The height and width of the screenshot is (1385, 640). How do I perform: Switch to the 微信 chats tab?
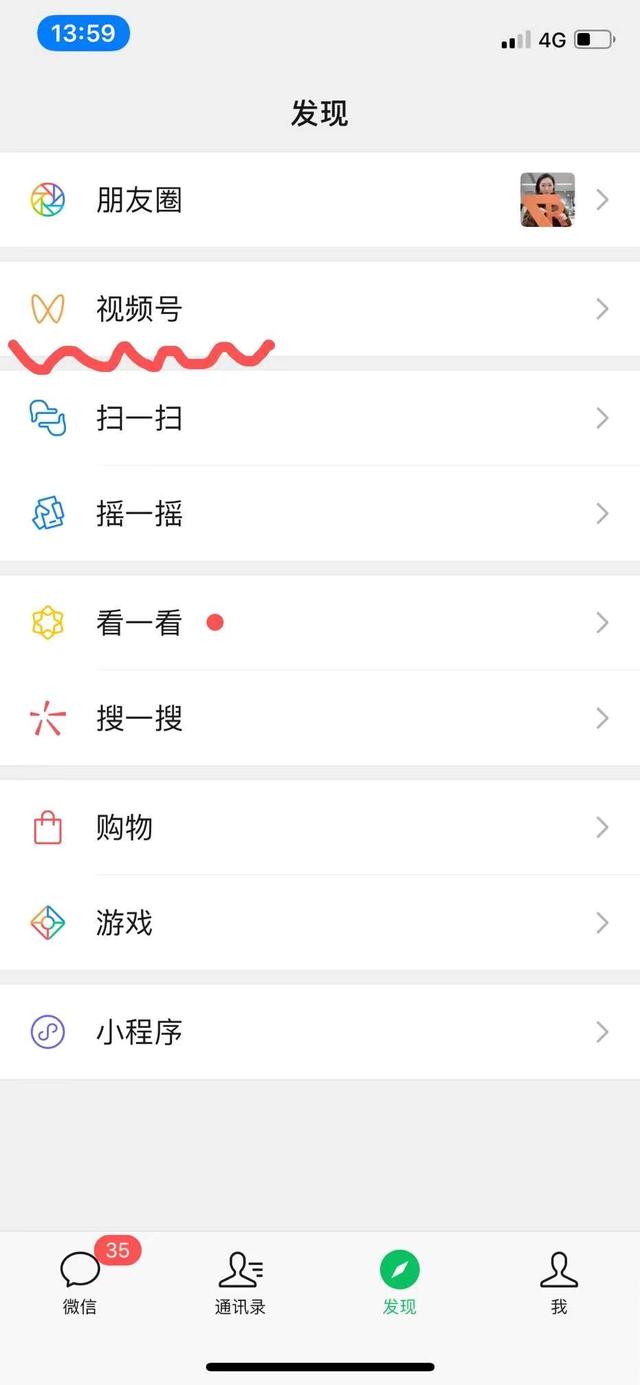click(x=80, y=1282)
